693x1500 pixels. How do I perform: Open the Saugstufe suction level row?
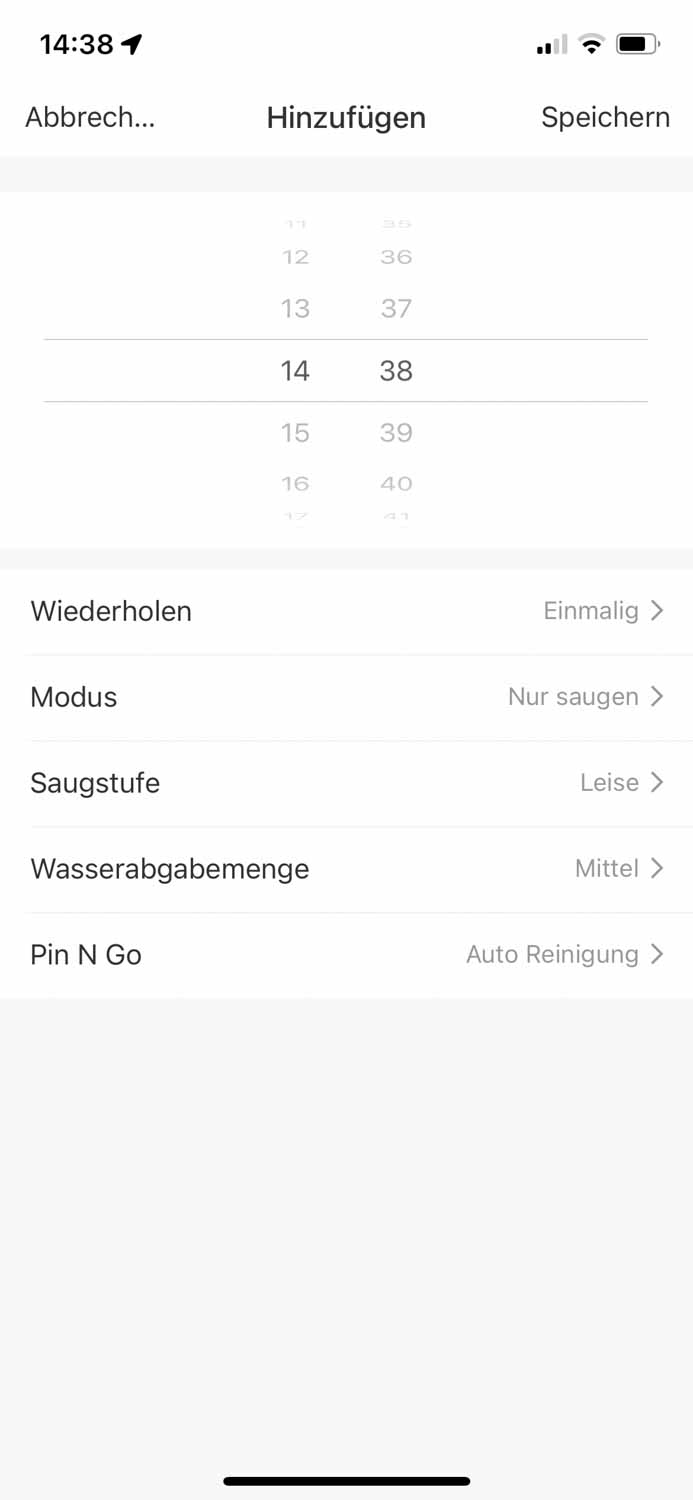click(346, 783)
